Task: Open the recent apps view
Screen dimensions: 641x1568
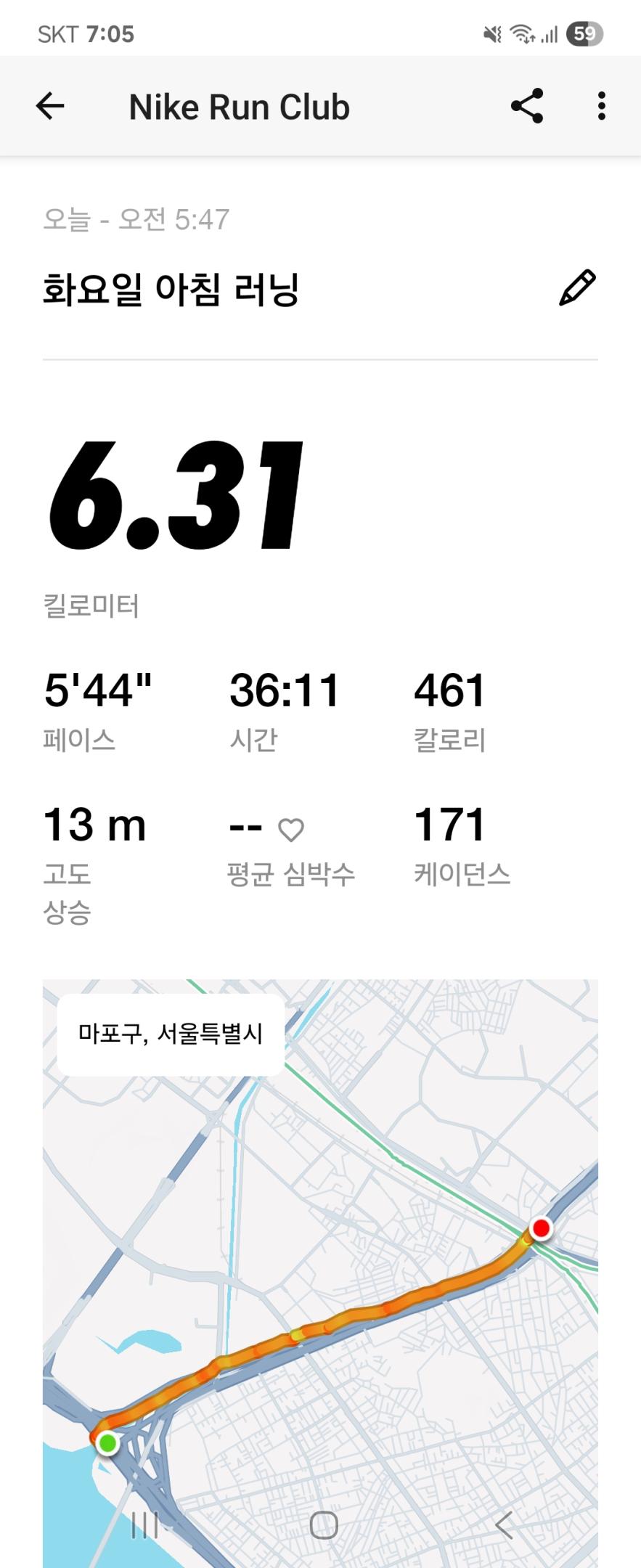Action: [144, 1525]
